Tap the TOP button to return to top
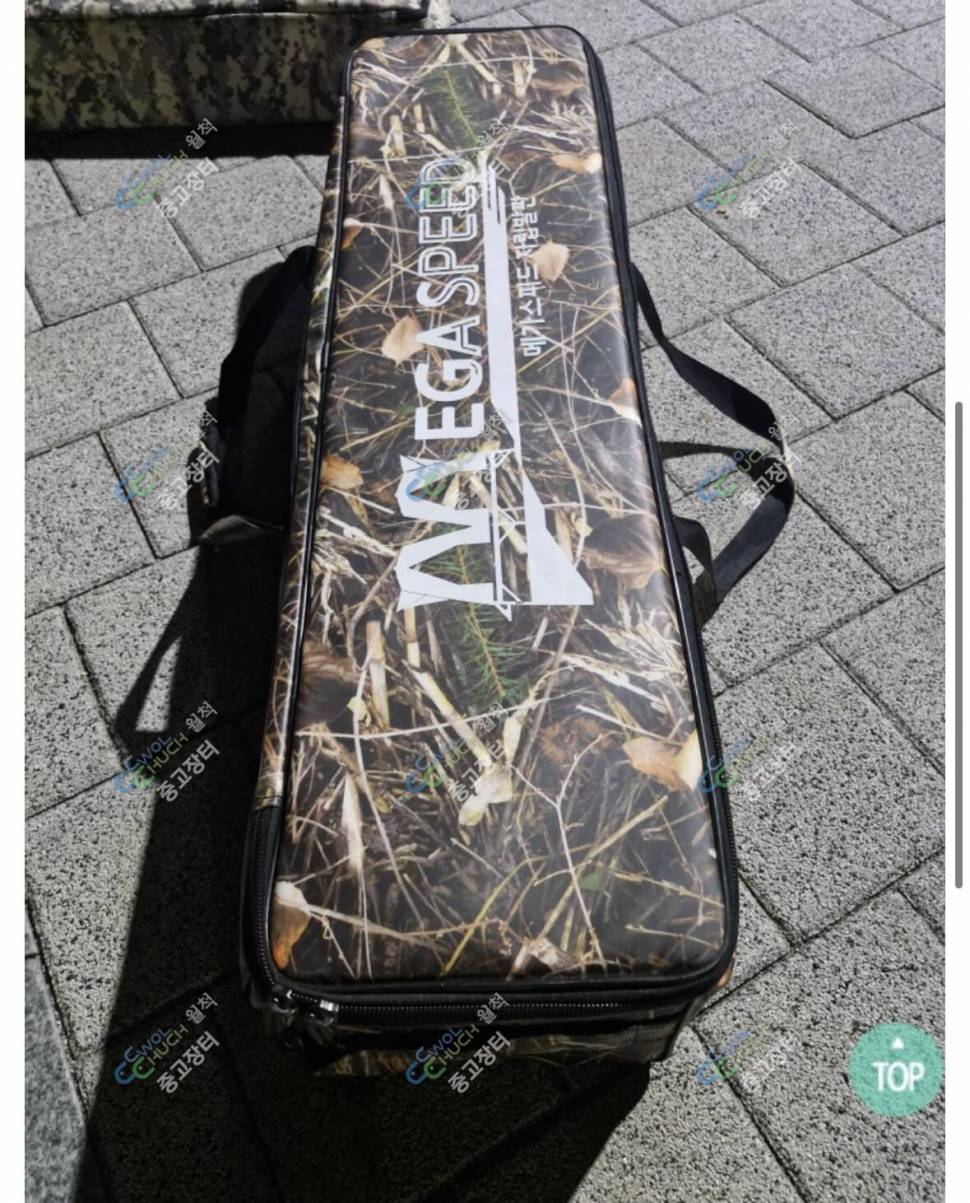 (895, 1070)
